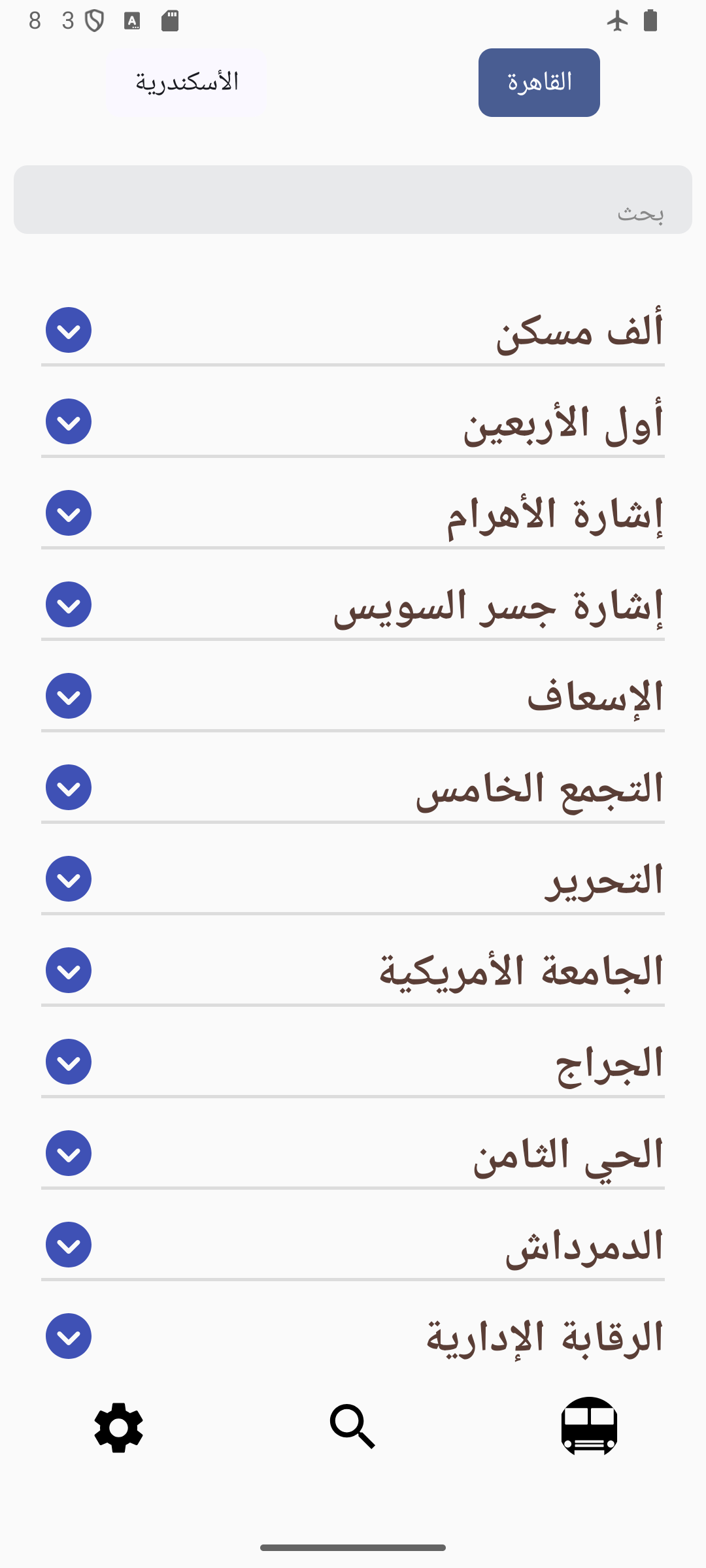Viewport: 706px width, 1568px height.
Task: Expand الحي الثامن row
Action: (69, 1153)
